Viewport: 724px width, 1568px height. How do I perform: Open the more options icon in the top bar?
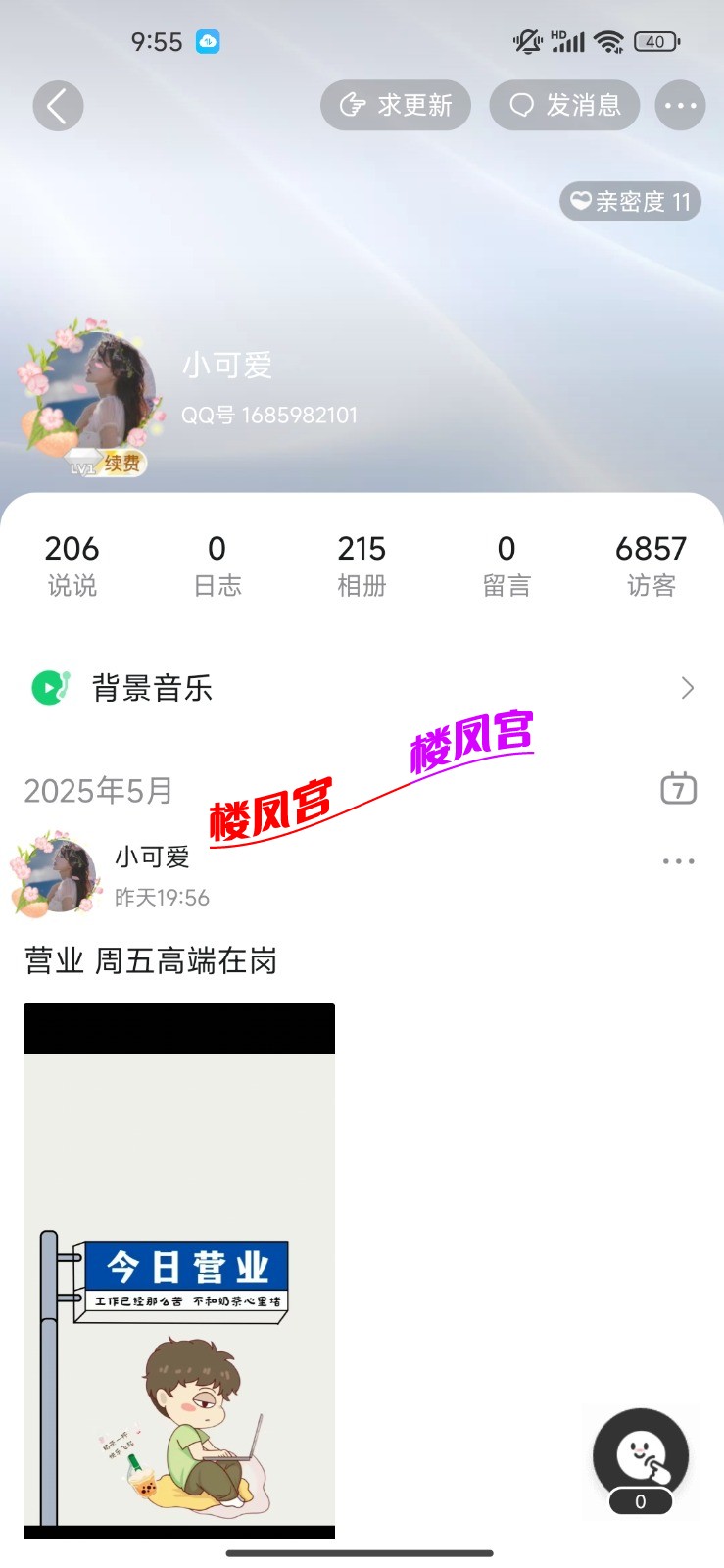[680, 105]
